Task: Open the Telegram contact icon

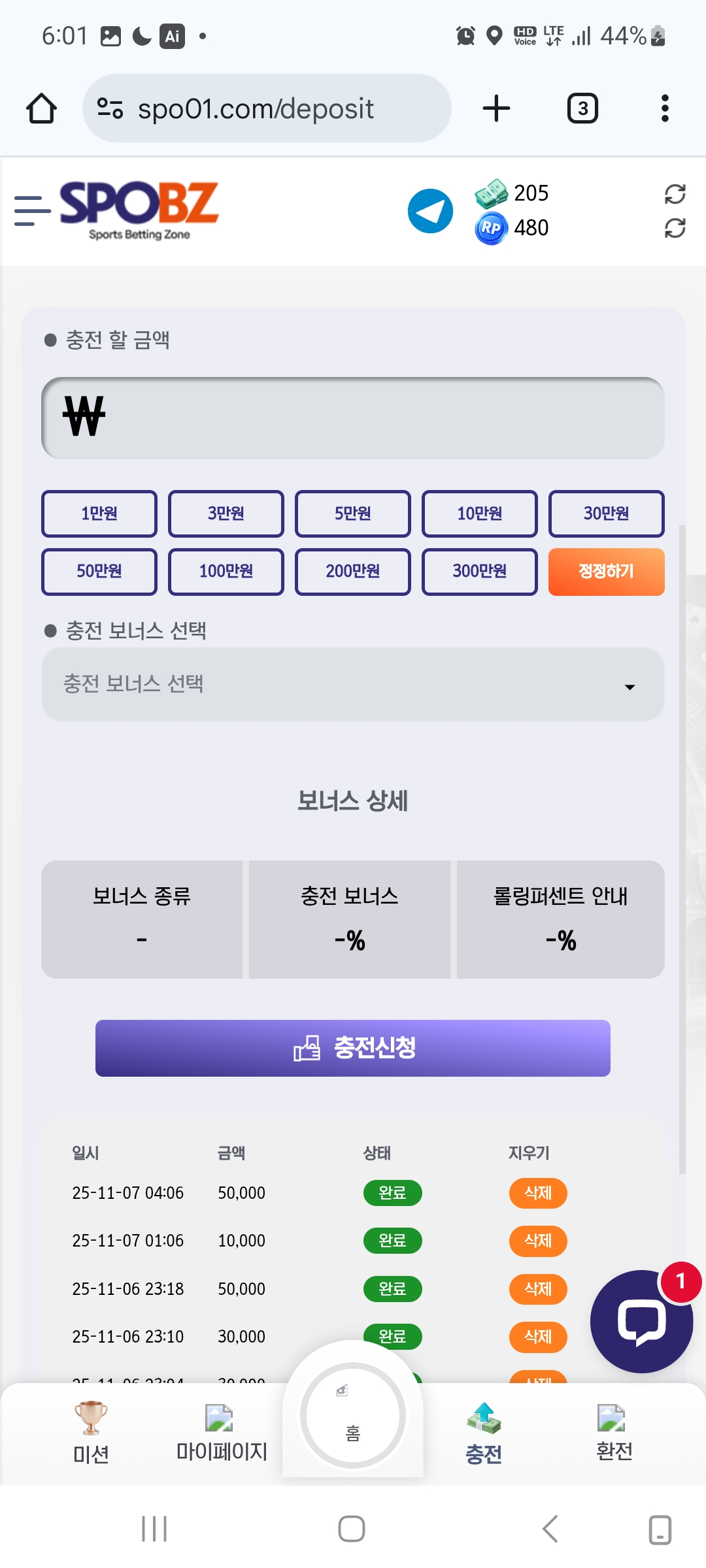Action: pyautogui.click(x=430, y=210)
